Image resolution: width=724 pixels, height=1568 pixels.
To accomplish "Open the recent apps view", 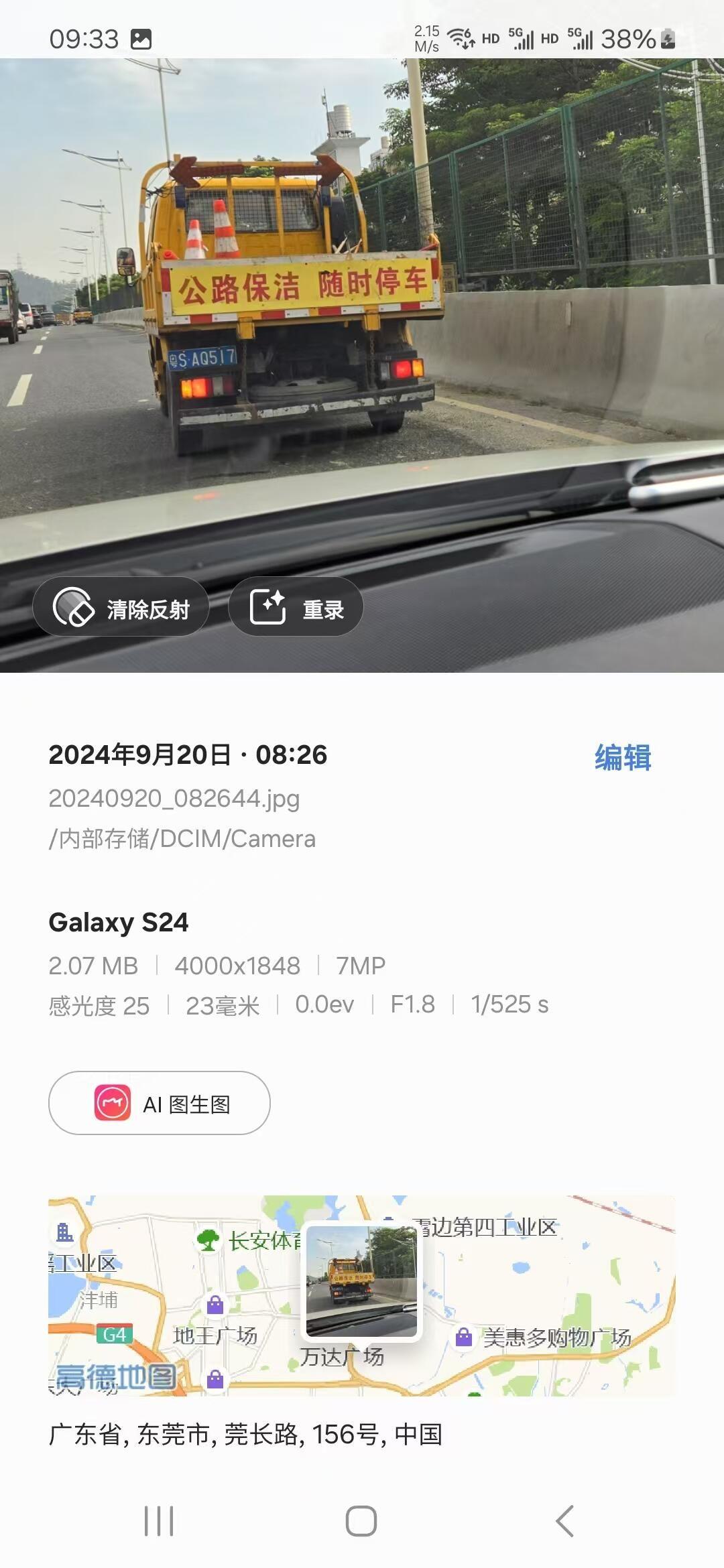I will 159,1520.
